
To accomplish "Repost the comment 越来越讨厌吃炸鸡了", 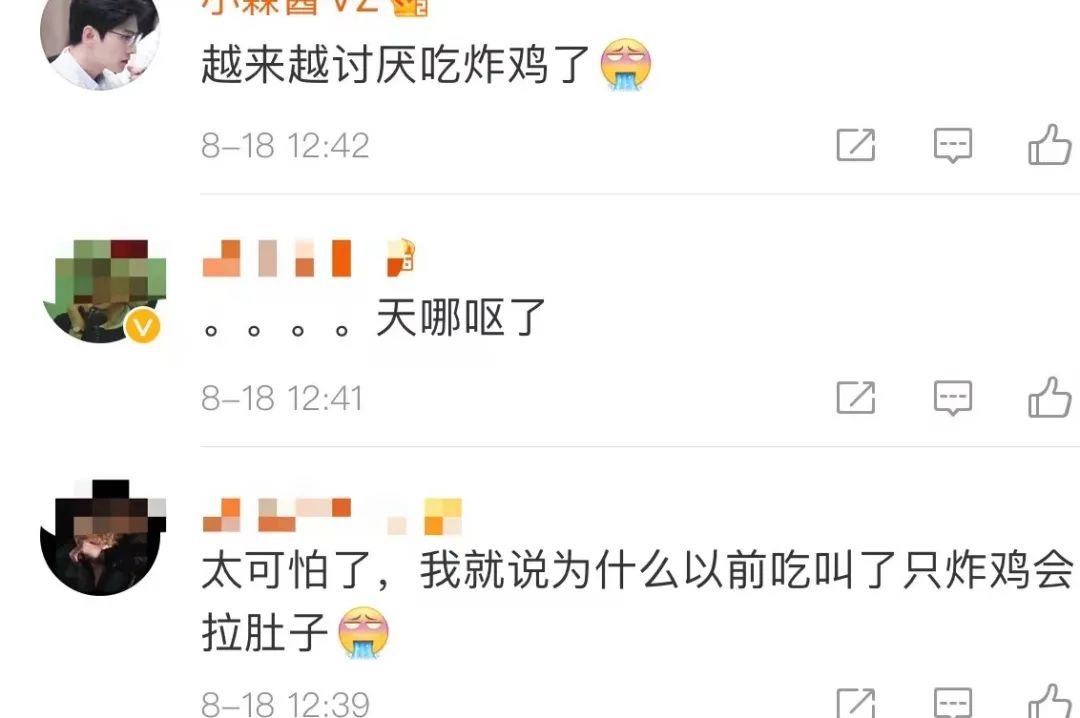I will tap(856, 146).
